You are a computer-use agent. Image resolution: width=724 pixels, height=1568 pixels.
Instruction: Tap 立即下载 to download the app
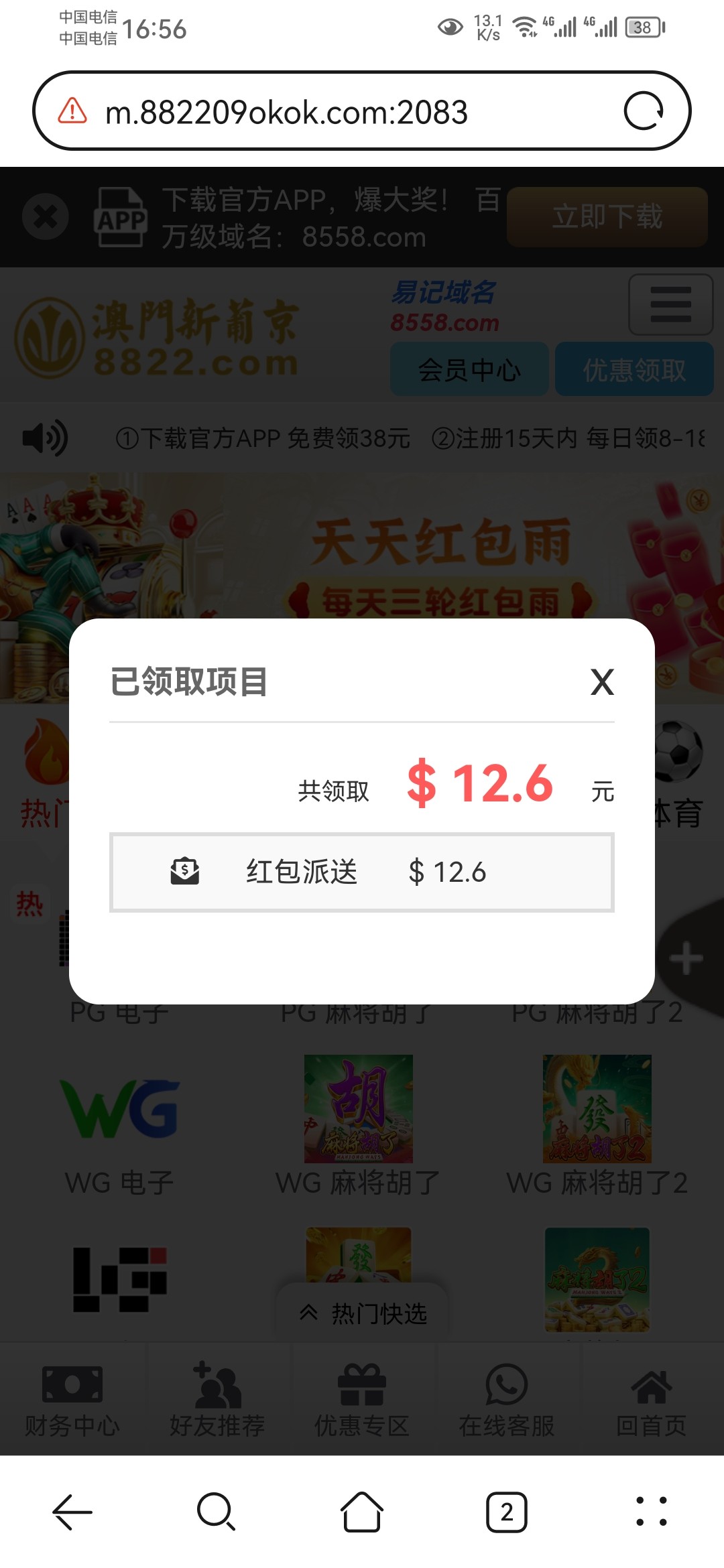click(607, 216)
